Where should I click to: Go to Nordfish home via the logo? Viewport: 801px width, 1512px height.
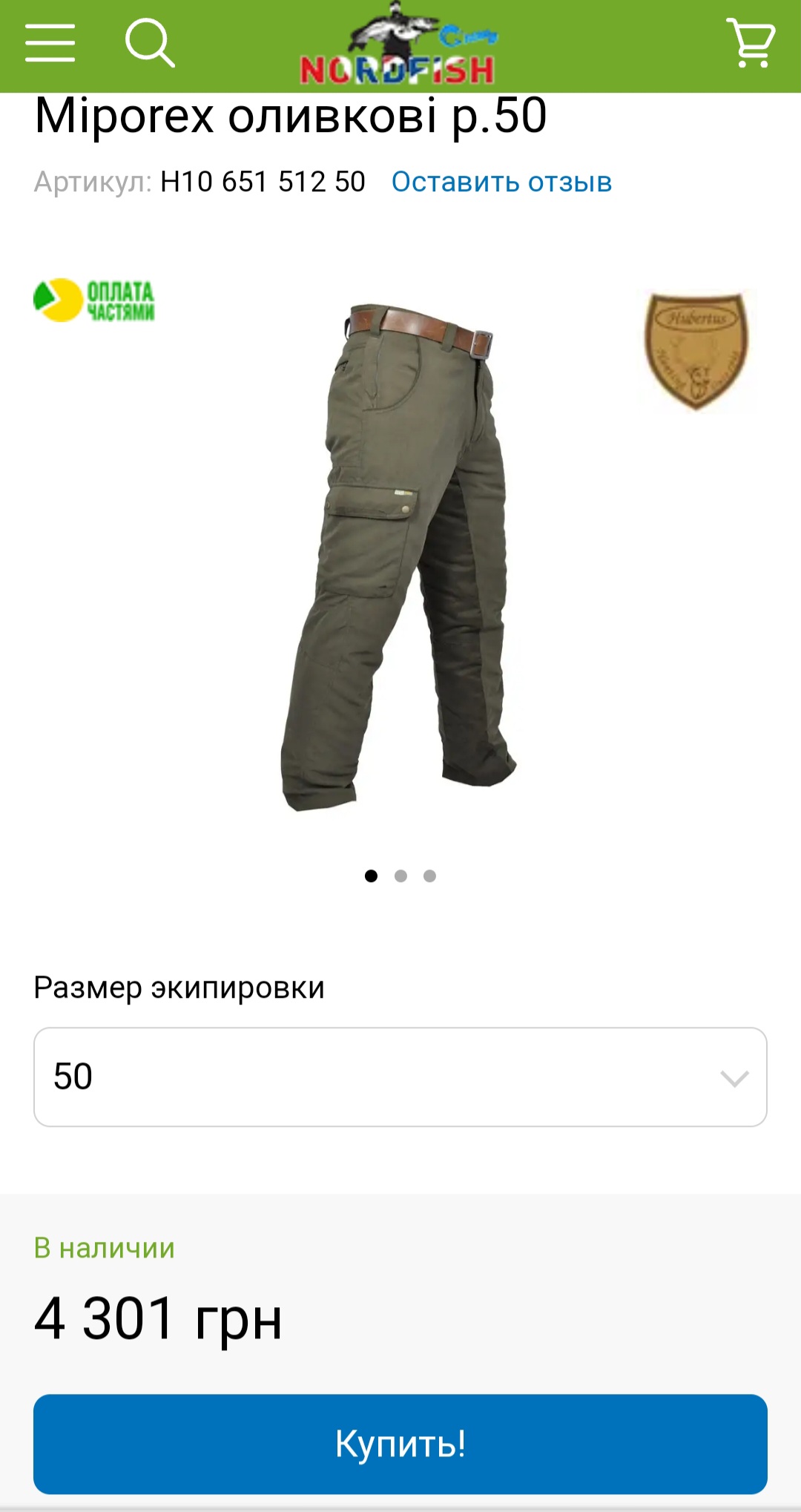click(398, 45)
